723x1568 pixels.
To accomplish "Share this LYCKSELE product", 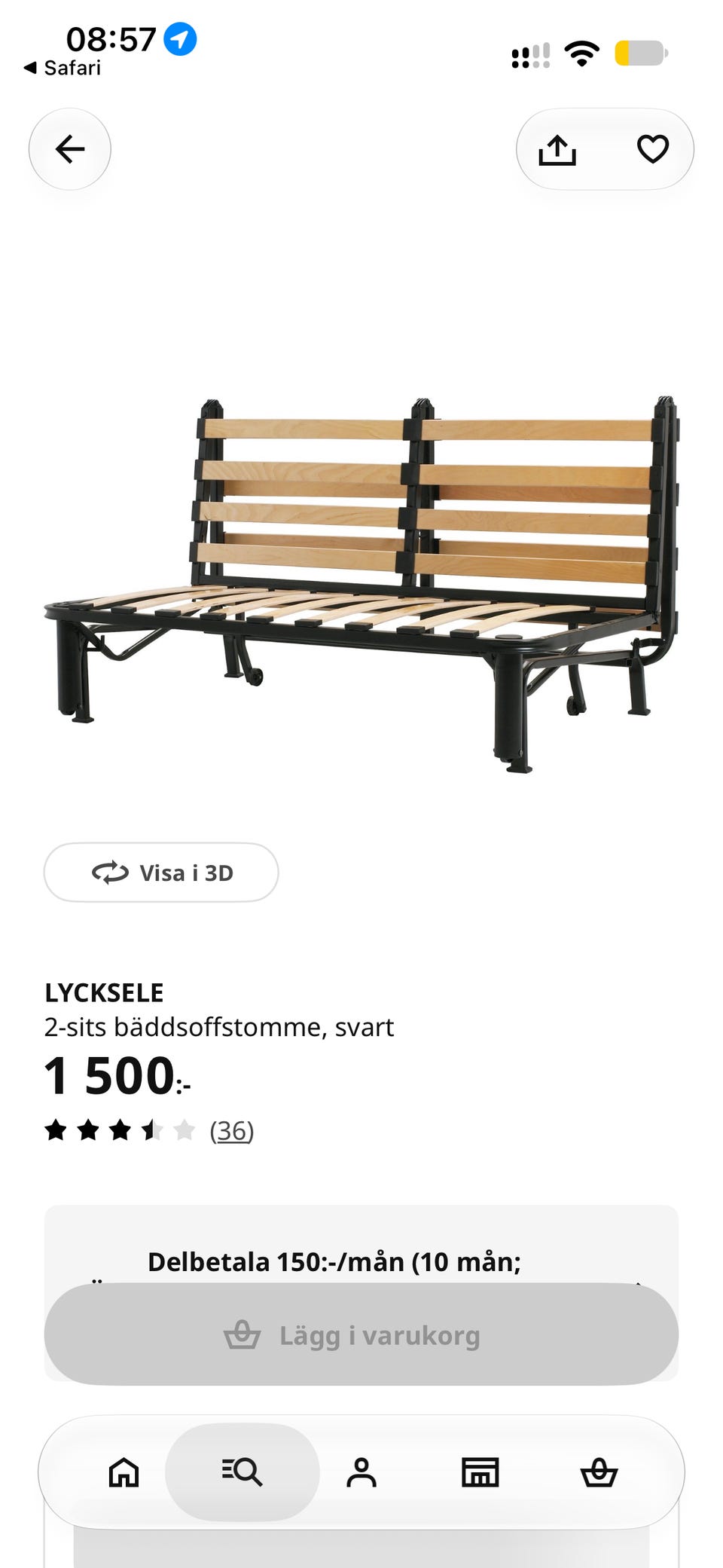I will coord(557,149).
